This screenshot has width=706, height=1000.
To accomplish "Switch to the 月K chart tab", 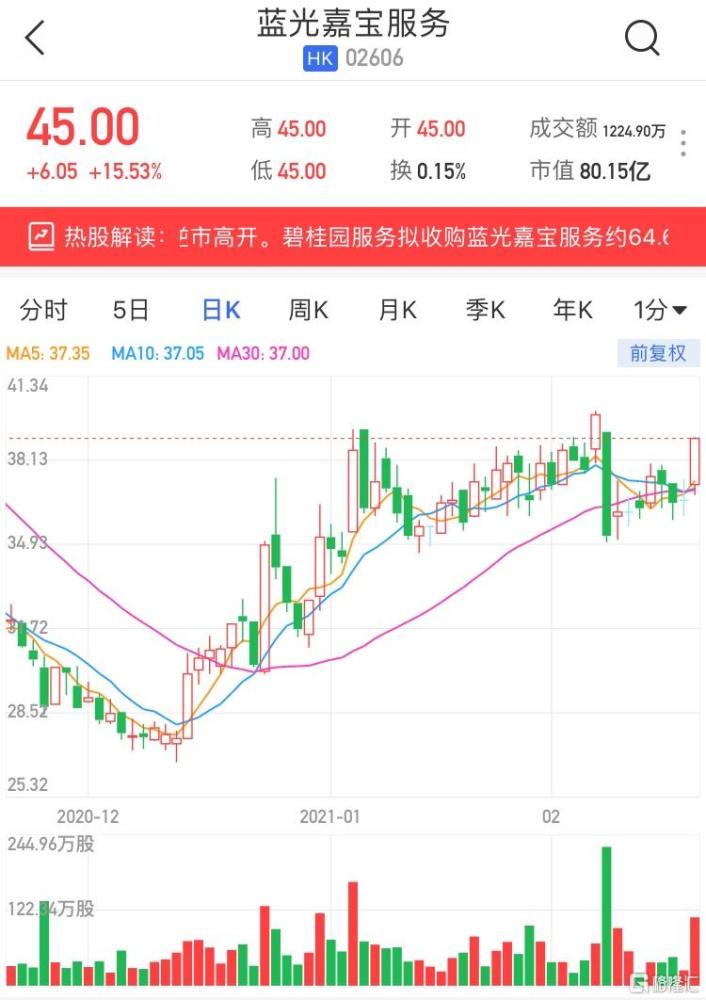I will click(396, 310).
